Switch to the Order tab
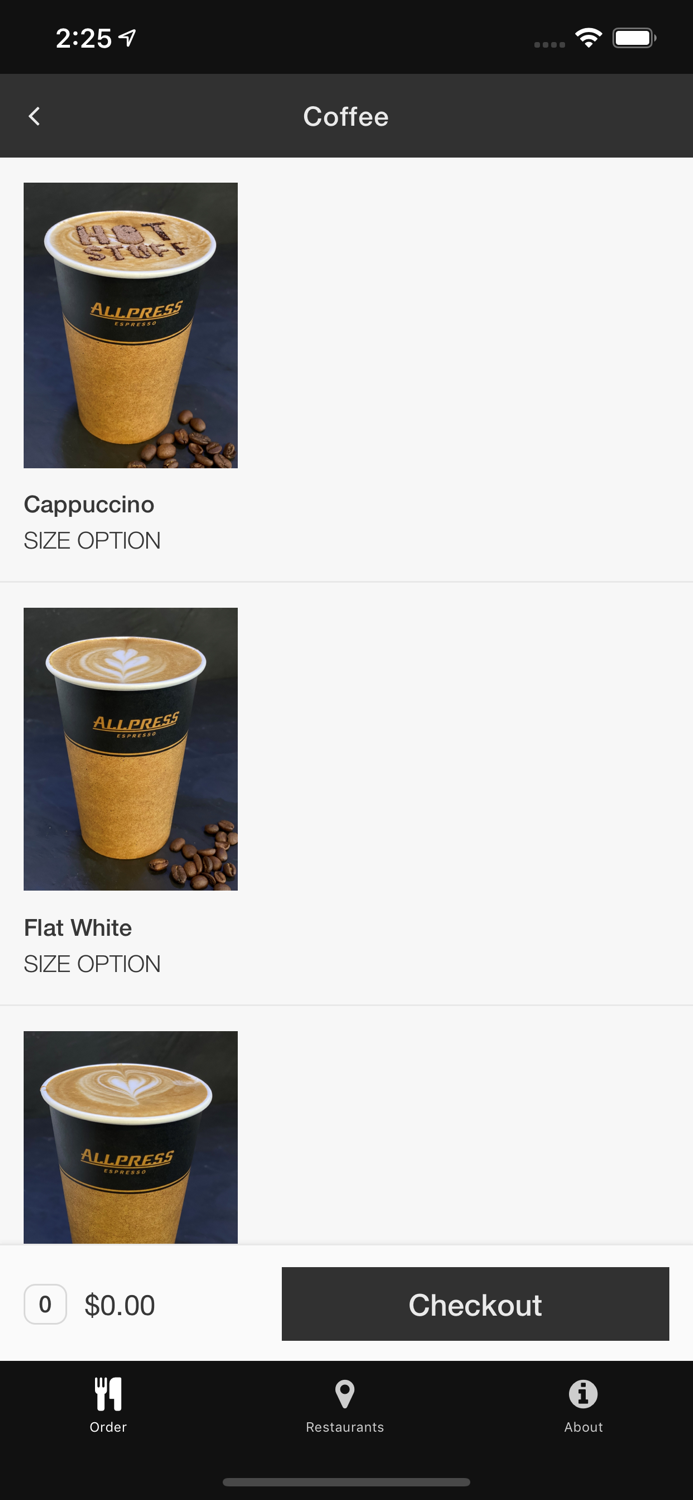 [108, 1404]
